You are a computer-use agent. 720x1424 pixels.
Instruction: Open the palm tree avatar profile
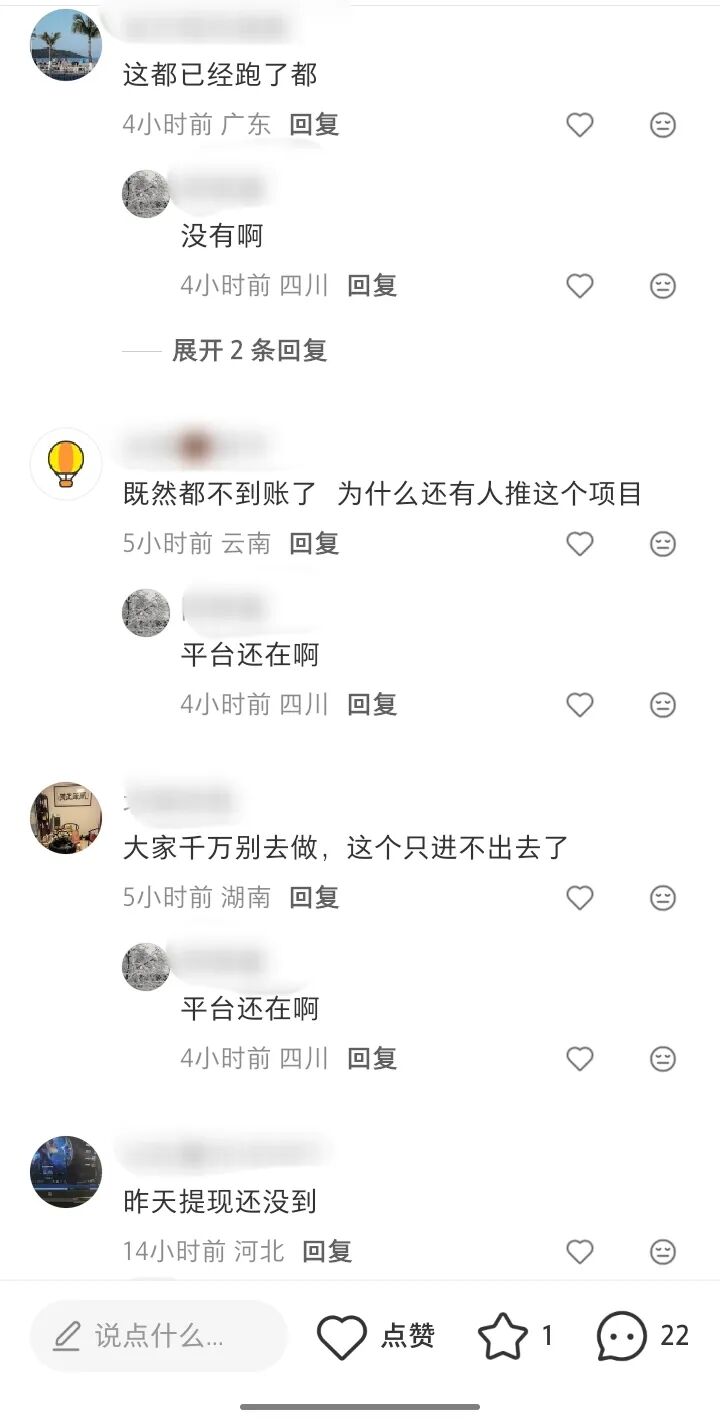(x=66, y=45)
